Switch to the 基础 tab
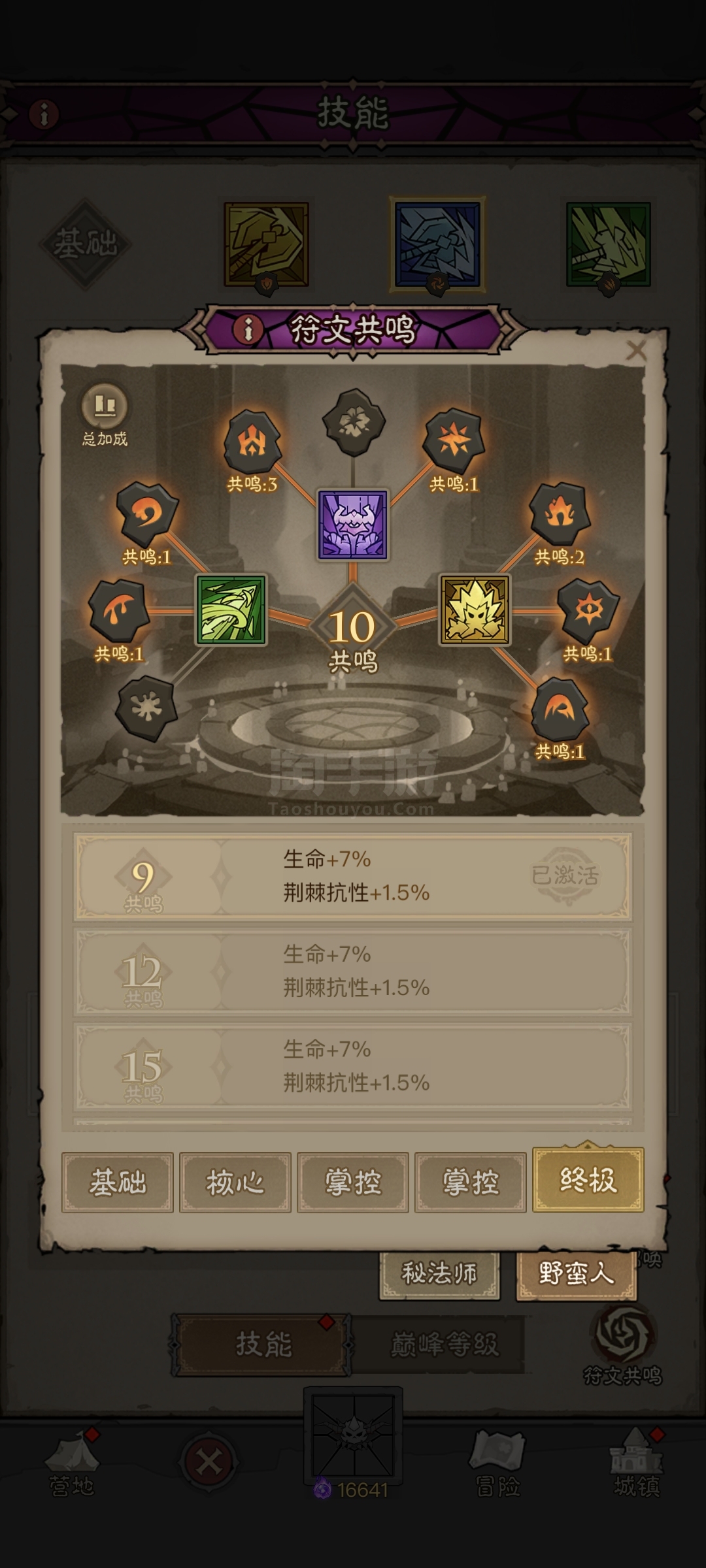Viewport: 706px width, 1568px height. [x=118, y=1183]
